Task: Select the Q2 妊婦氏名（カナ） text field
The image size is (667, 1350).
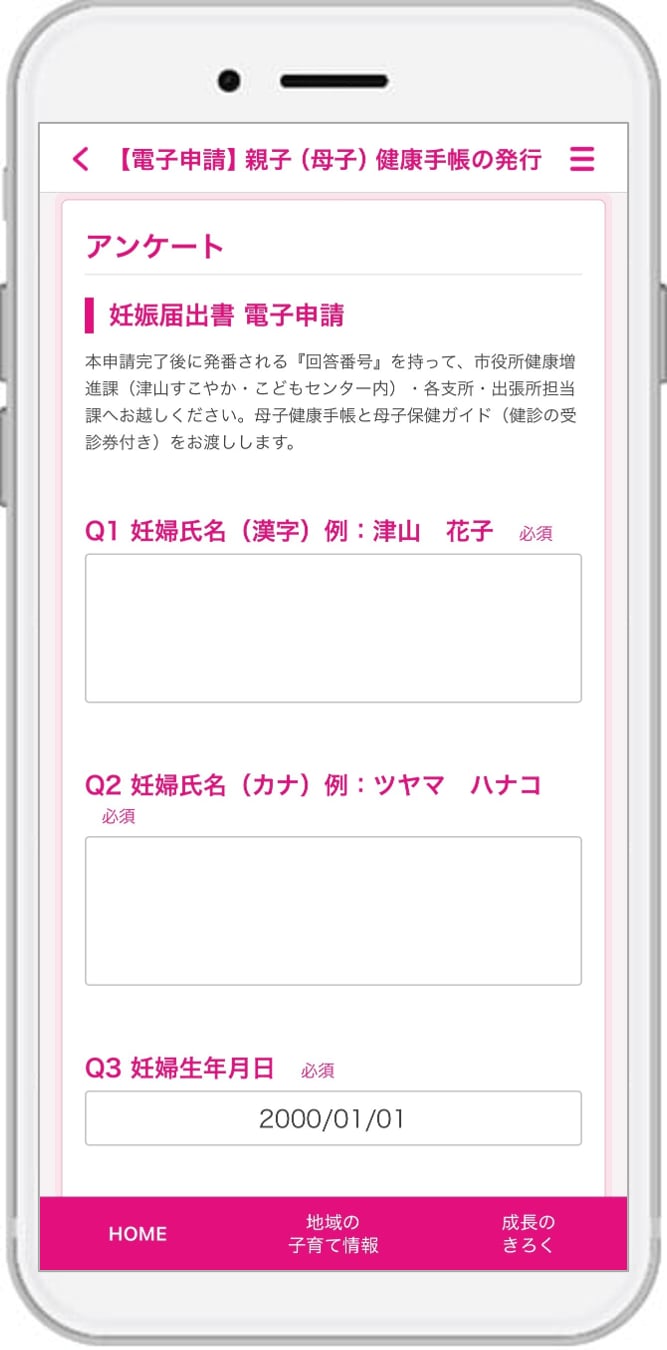Action: 333,910
